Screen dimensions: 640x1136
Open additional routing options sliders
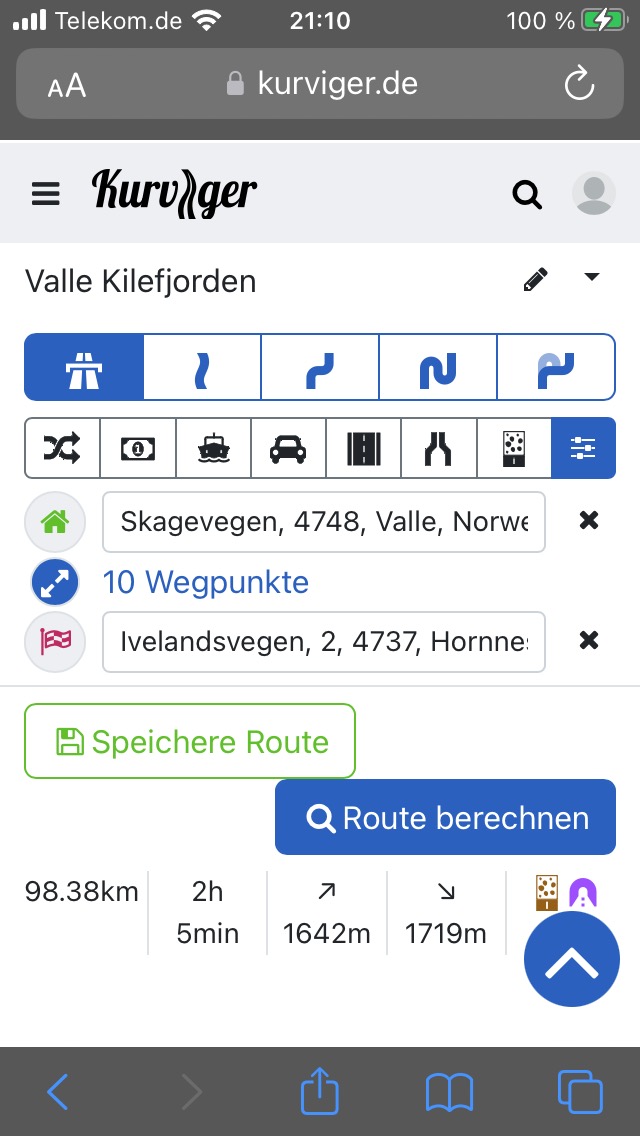[x=583, y=448]
